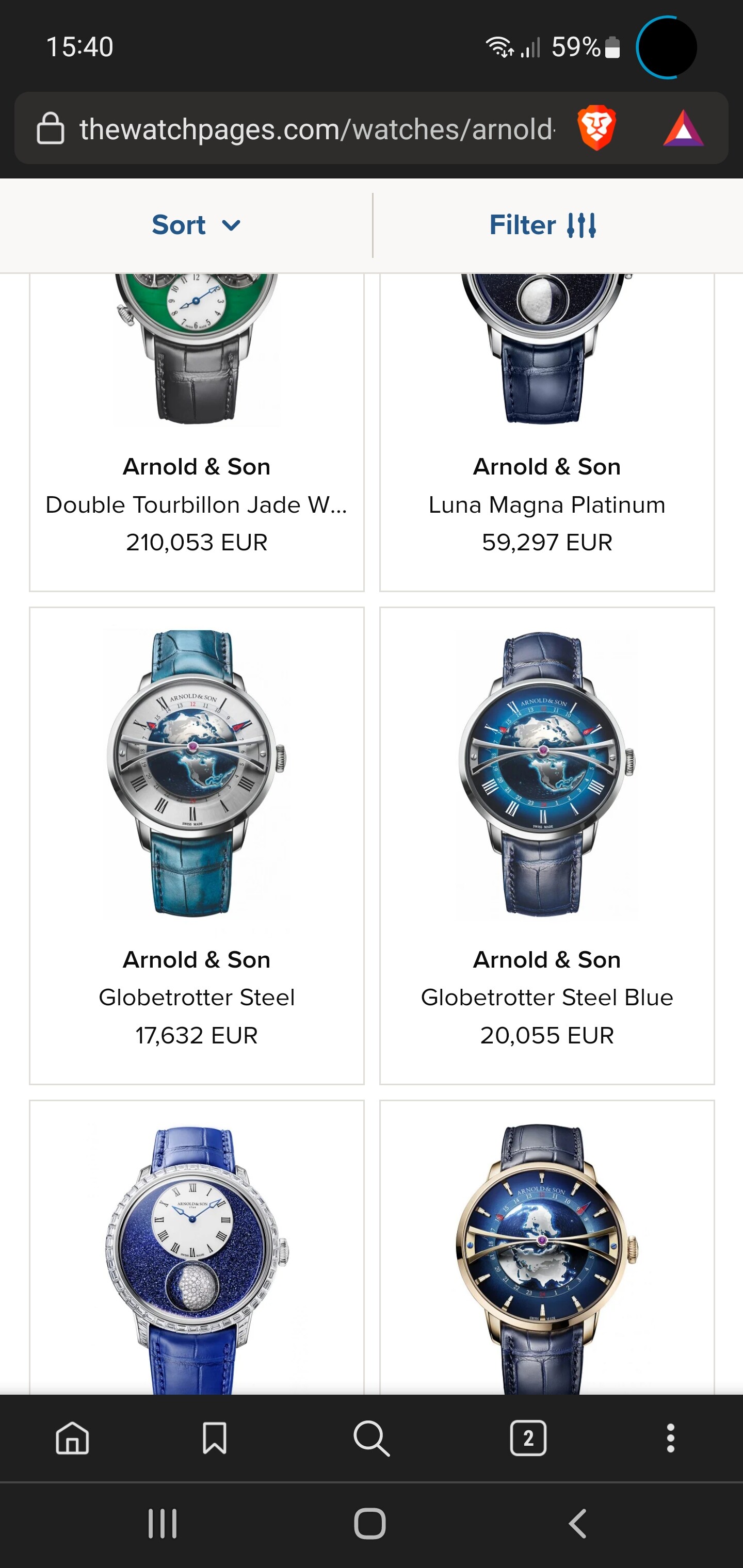Open the gold-case Globetrotter watch card
The image size is (743, 1568).
click(x=547, y=1247)
